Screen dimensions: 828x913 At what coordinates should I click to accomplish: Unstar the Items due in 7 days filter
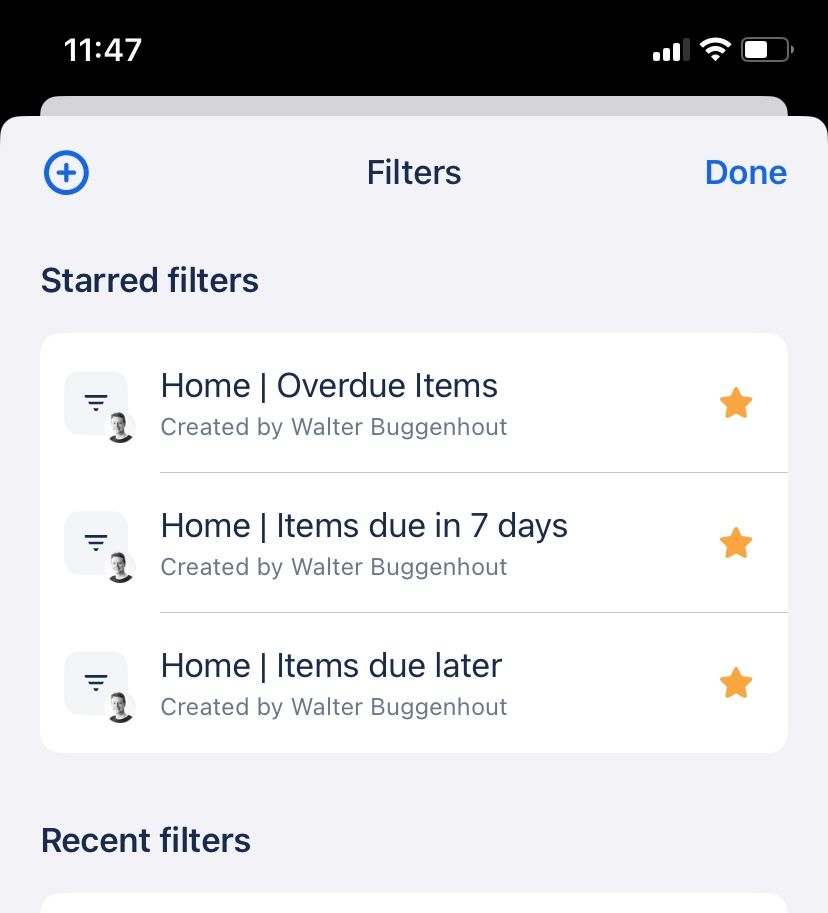tap(736, 543)
